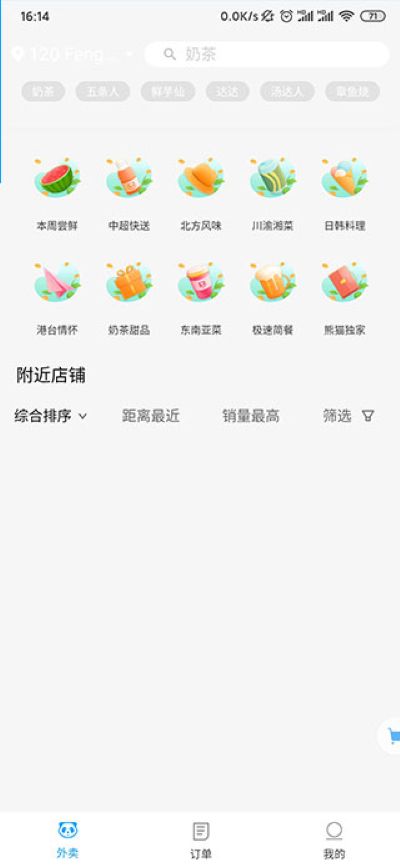Open the 本周尝鲜 category
400x866 pixels.
pos(57,193)
